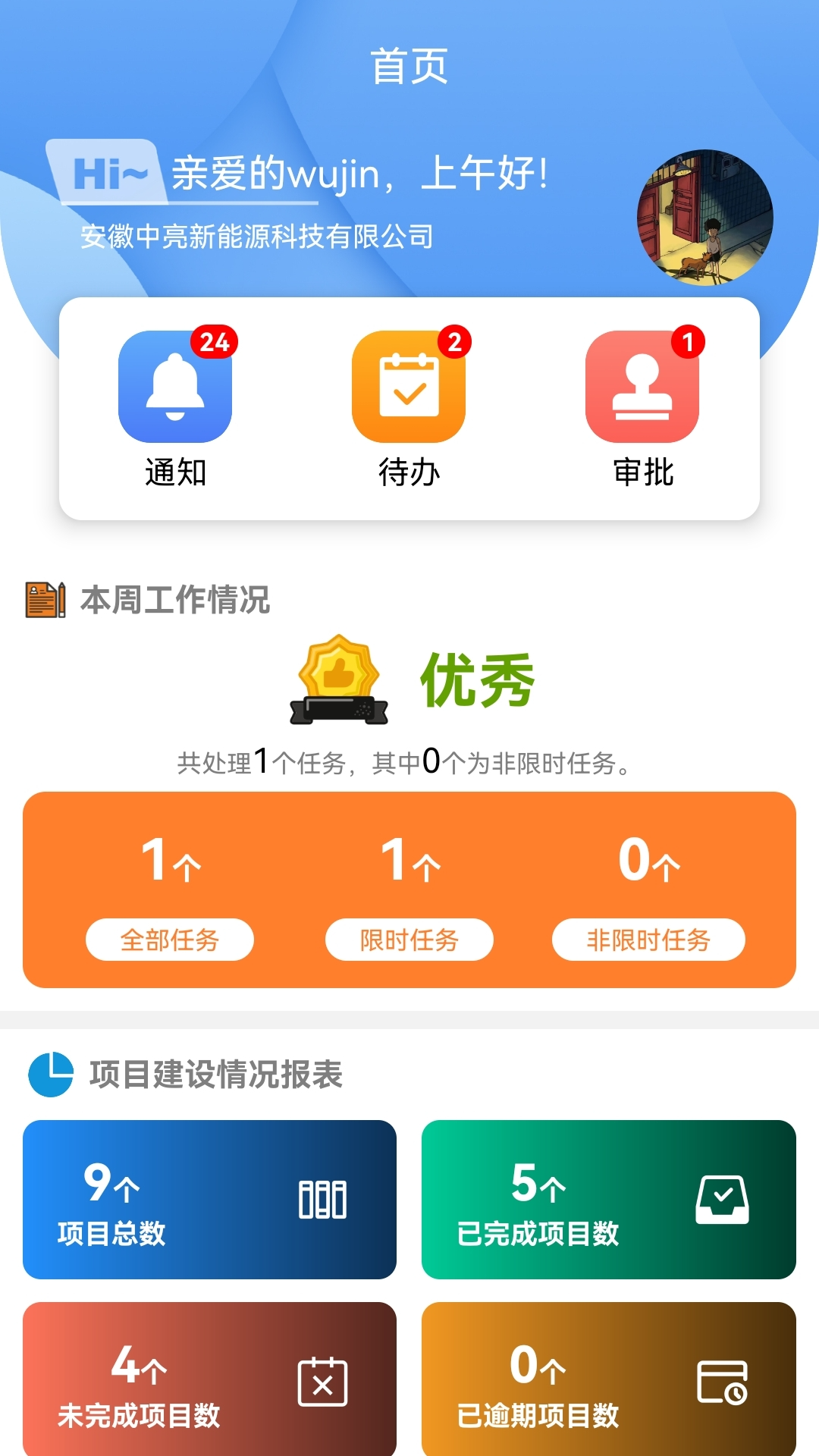Open the 已逾期项目数 overdue projects card
The image size is (819, 1456).
click(608, 1380)
